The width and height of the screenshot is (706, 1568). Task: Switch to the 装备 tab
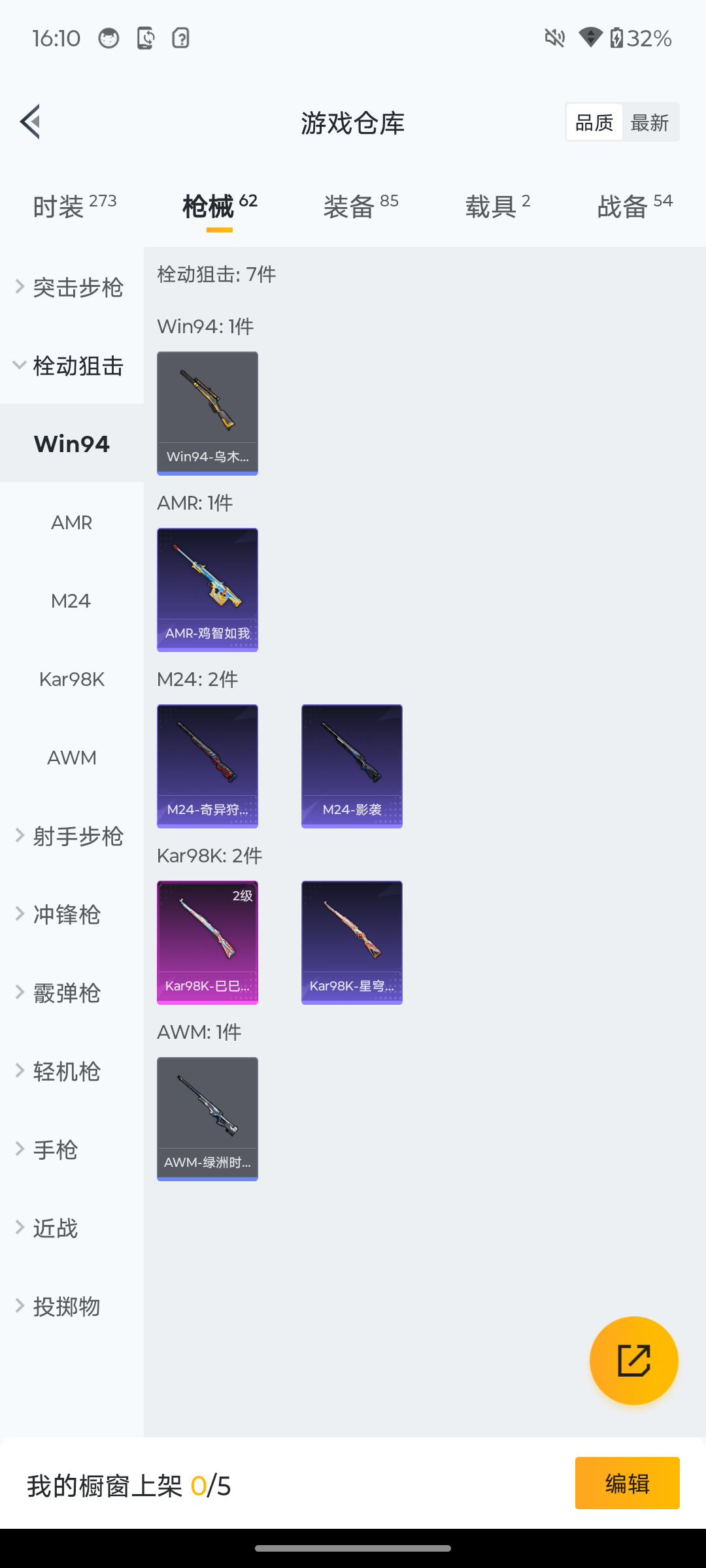pos(361,206)
